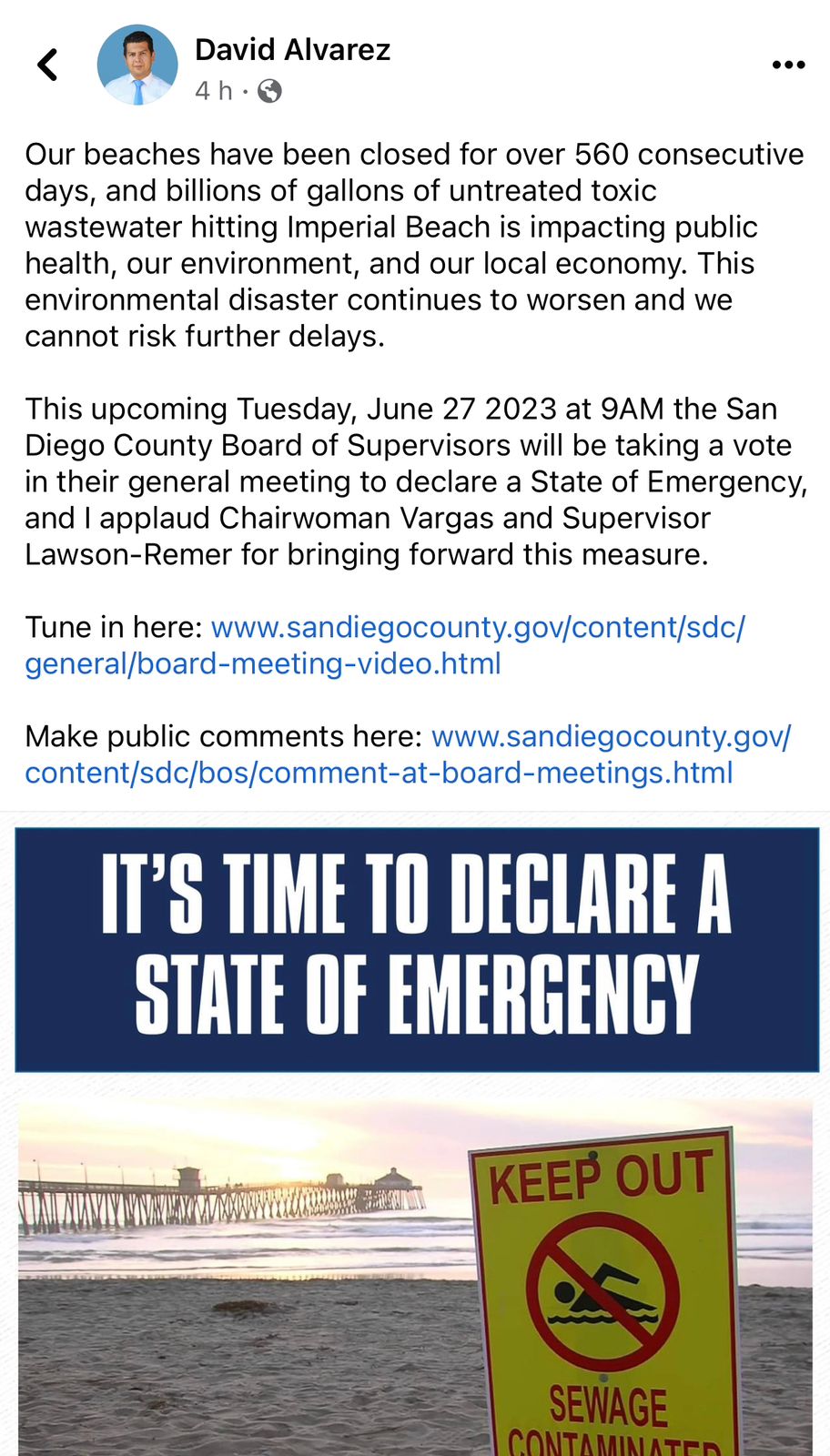This screenshot has height=1456, width=830.
Task: Open David Alvarez's profile name
Action: coord(292,49)
